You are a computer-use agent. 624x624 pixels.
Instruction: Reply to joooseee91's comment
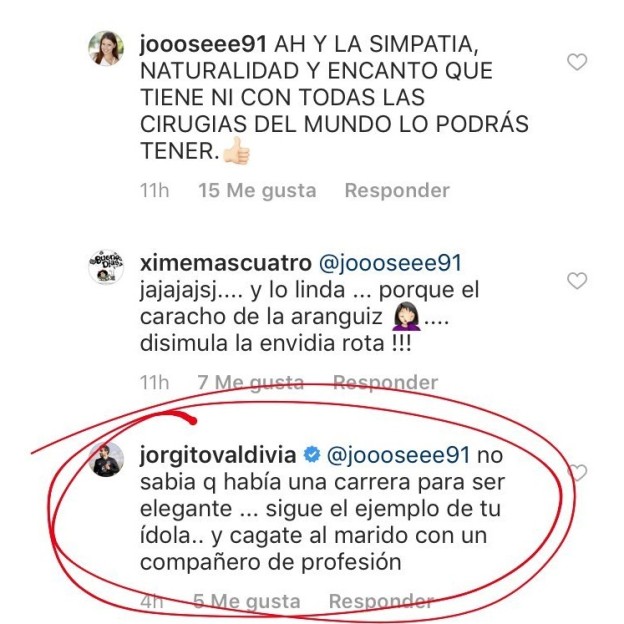tap(396, 190)
